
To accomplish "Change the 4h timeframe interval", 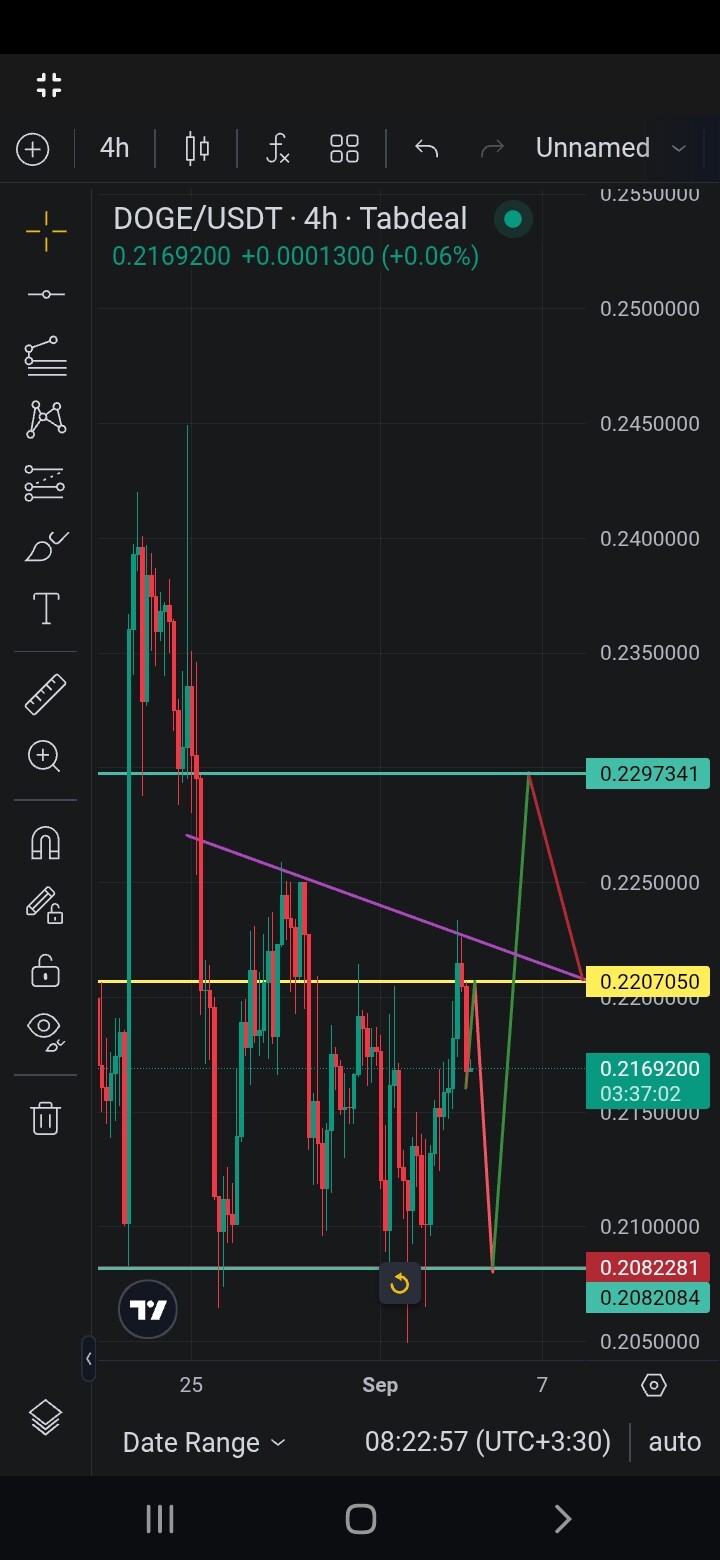I will [115, 148].
